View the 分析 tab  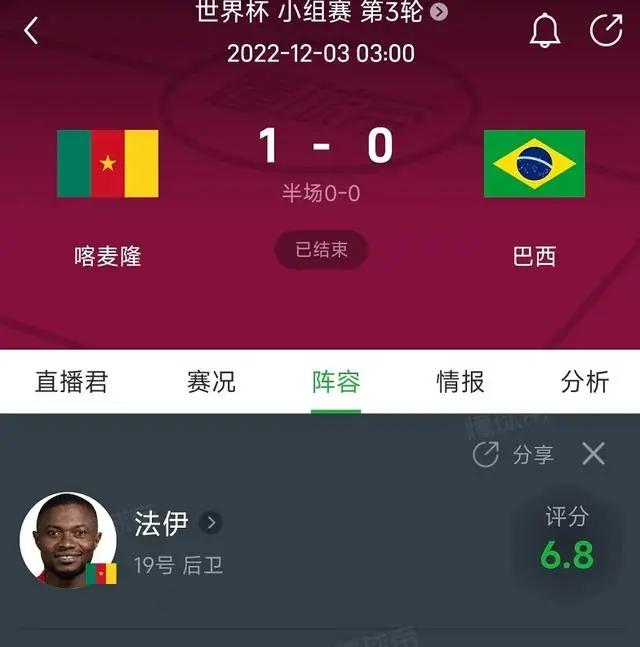[x=585, y=381]
